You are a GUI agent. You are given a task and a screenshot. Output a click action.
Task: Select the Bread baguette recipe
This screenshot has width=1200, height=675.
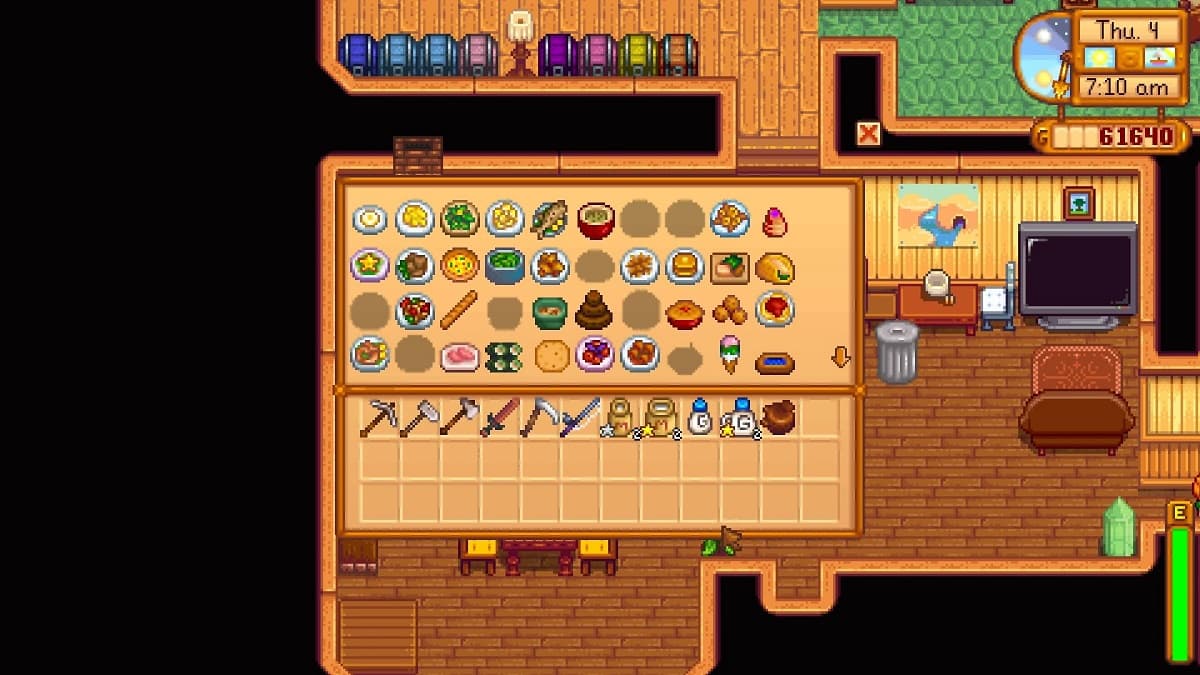[x=459, y=311]
